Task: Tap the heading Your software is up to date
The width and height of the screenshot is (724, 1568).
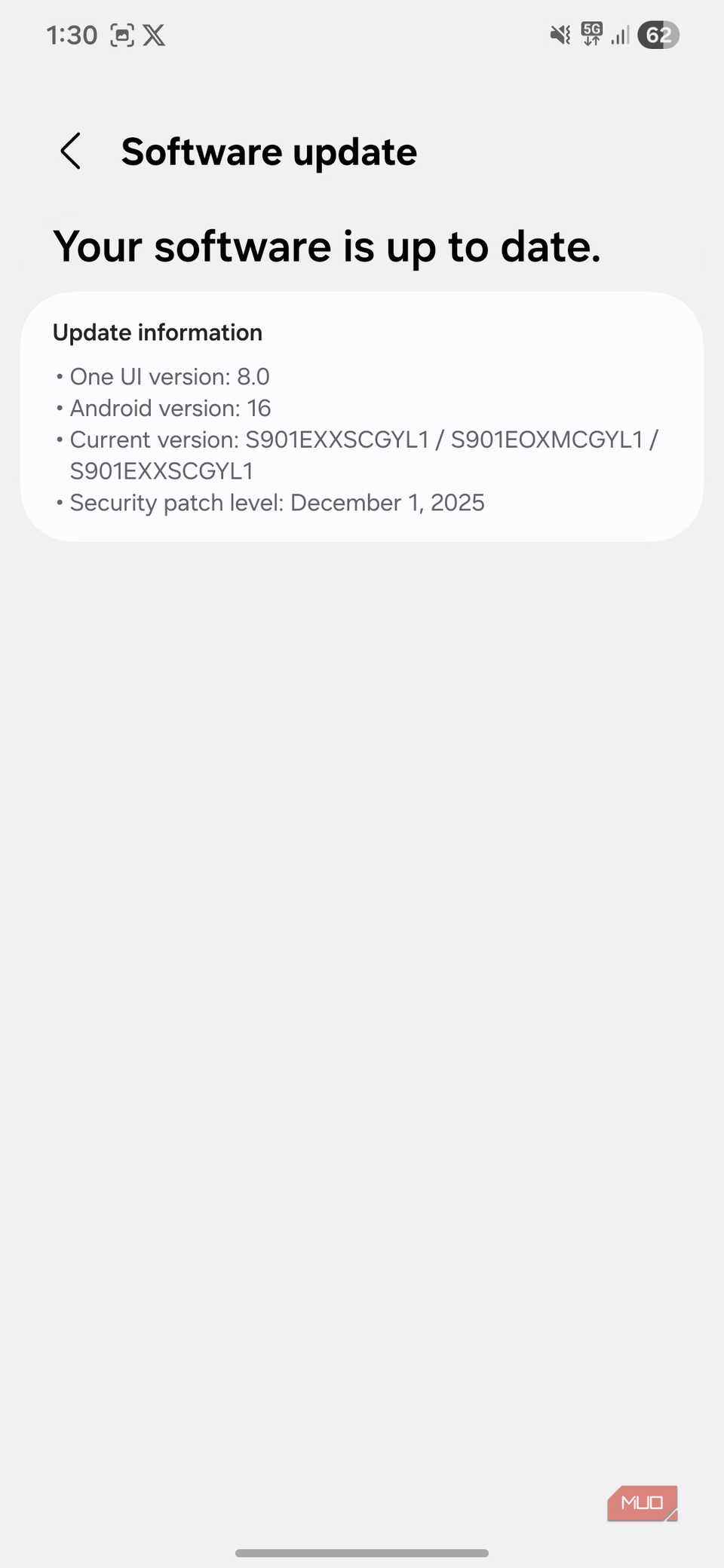Action: click(327, 247)
